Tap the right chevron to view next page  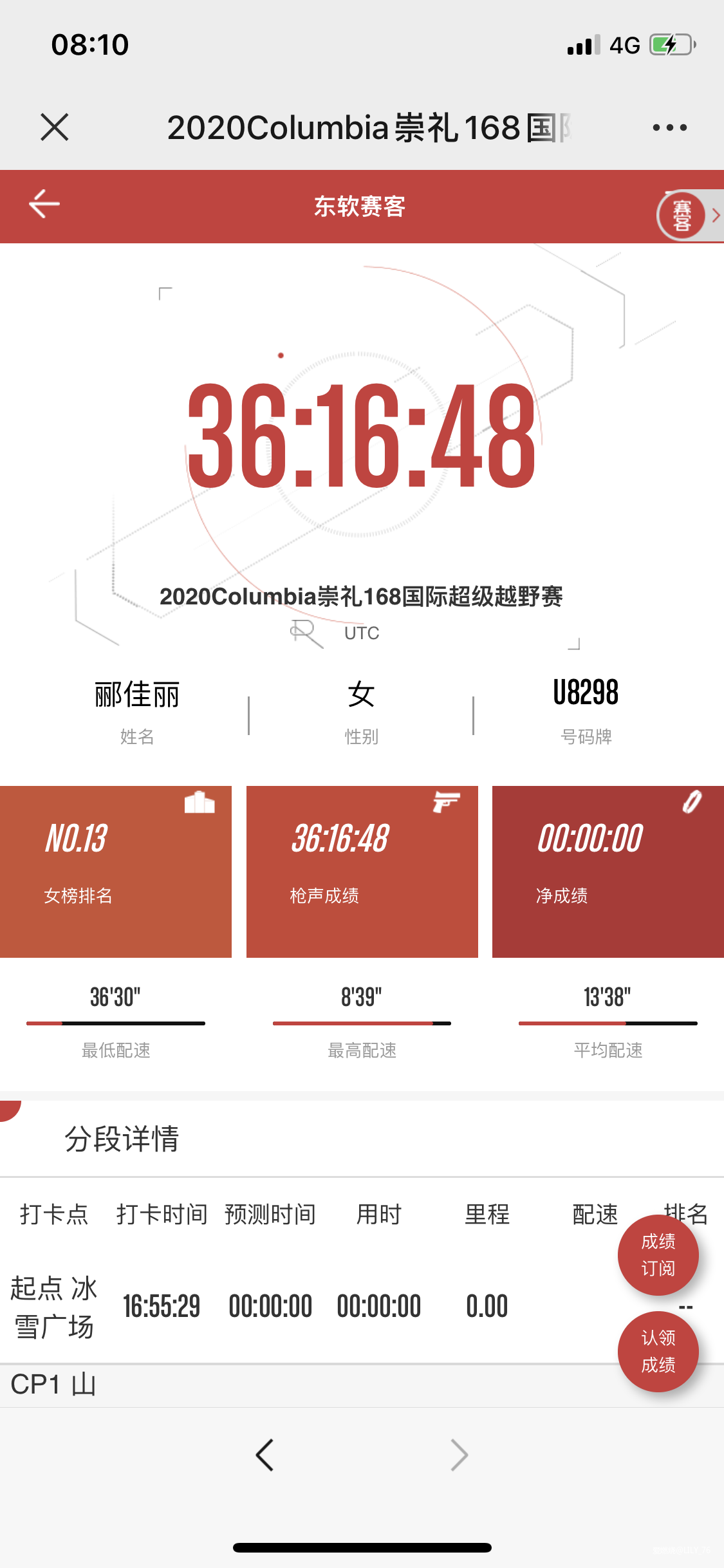tap(458, 1454)
